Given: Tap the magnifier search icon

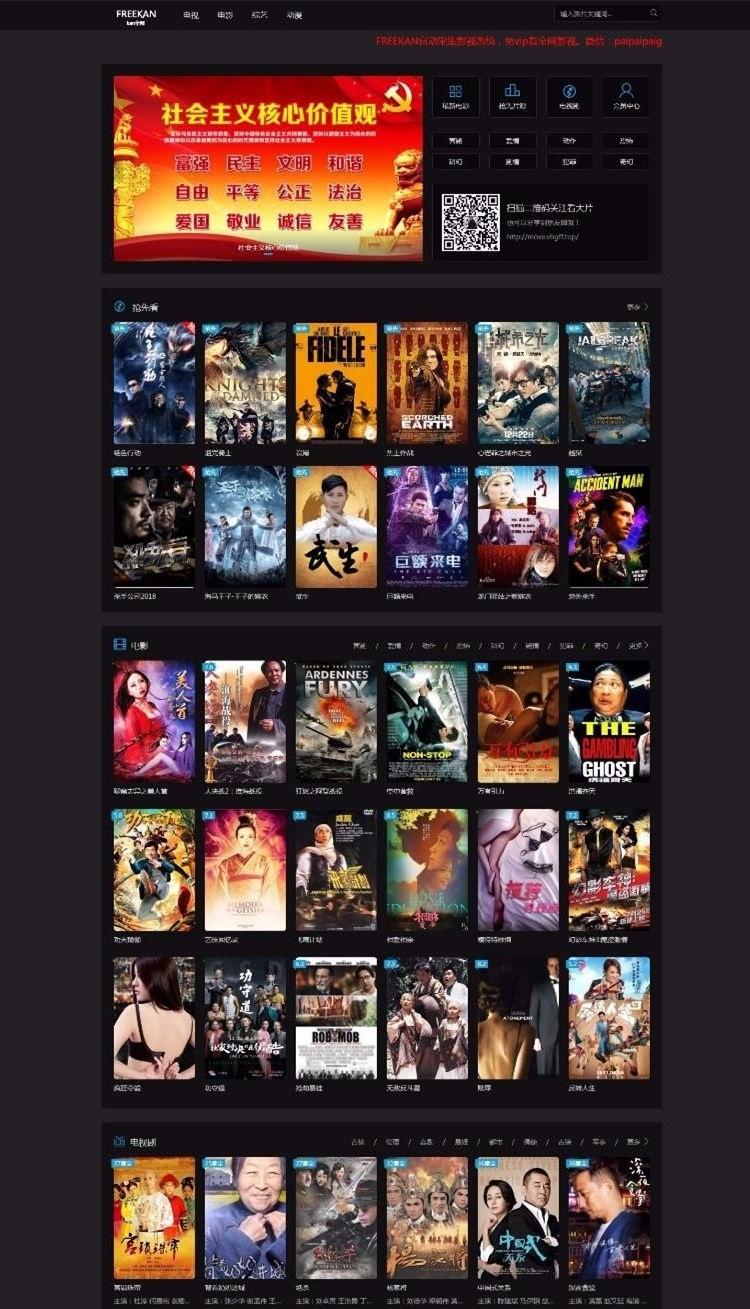Looking at the screenshot, I should point(653,13).
